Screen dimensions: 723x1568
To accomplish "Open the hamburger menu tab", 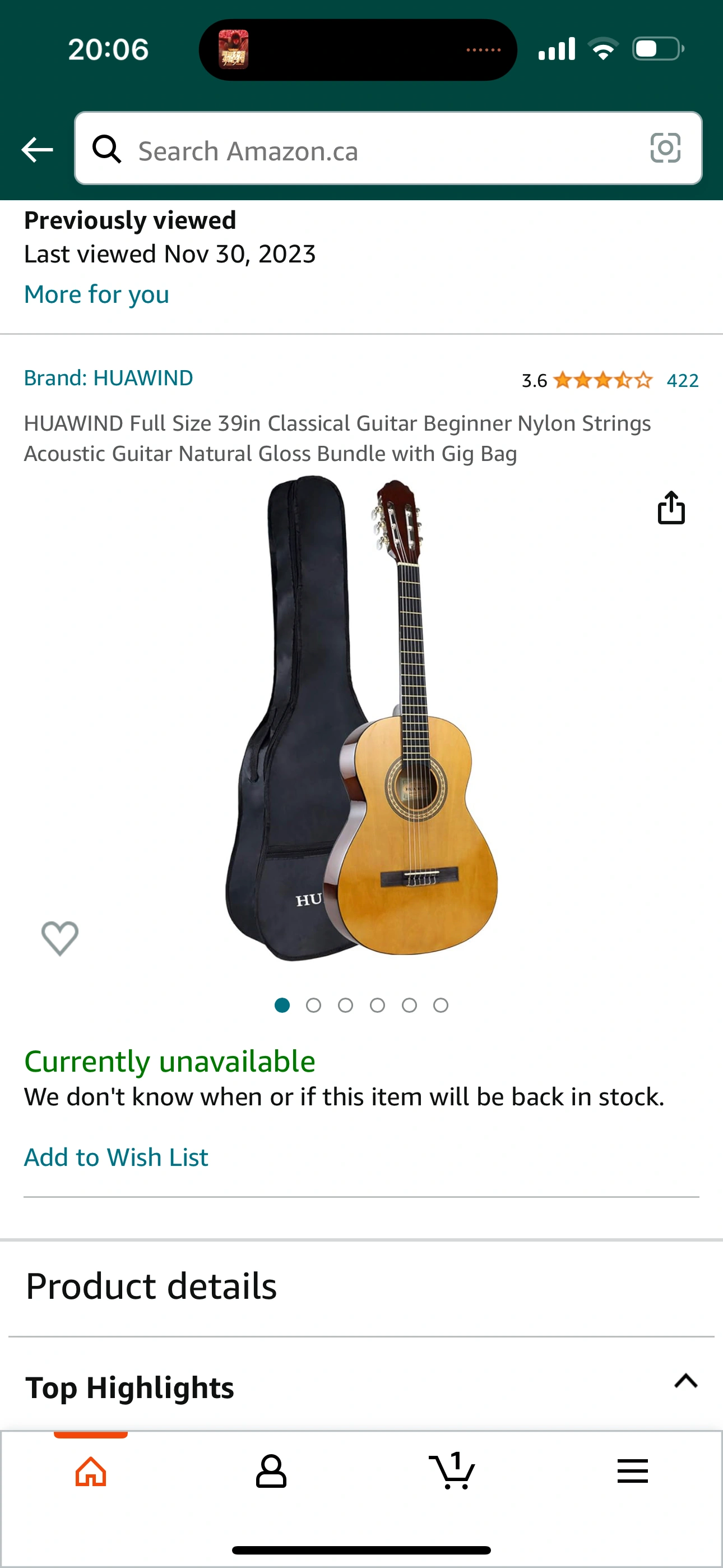I will pos(632,1472).
